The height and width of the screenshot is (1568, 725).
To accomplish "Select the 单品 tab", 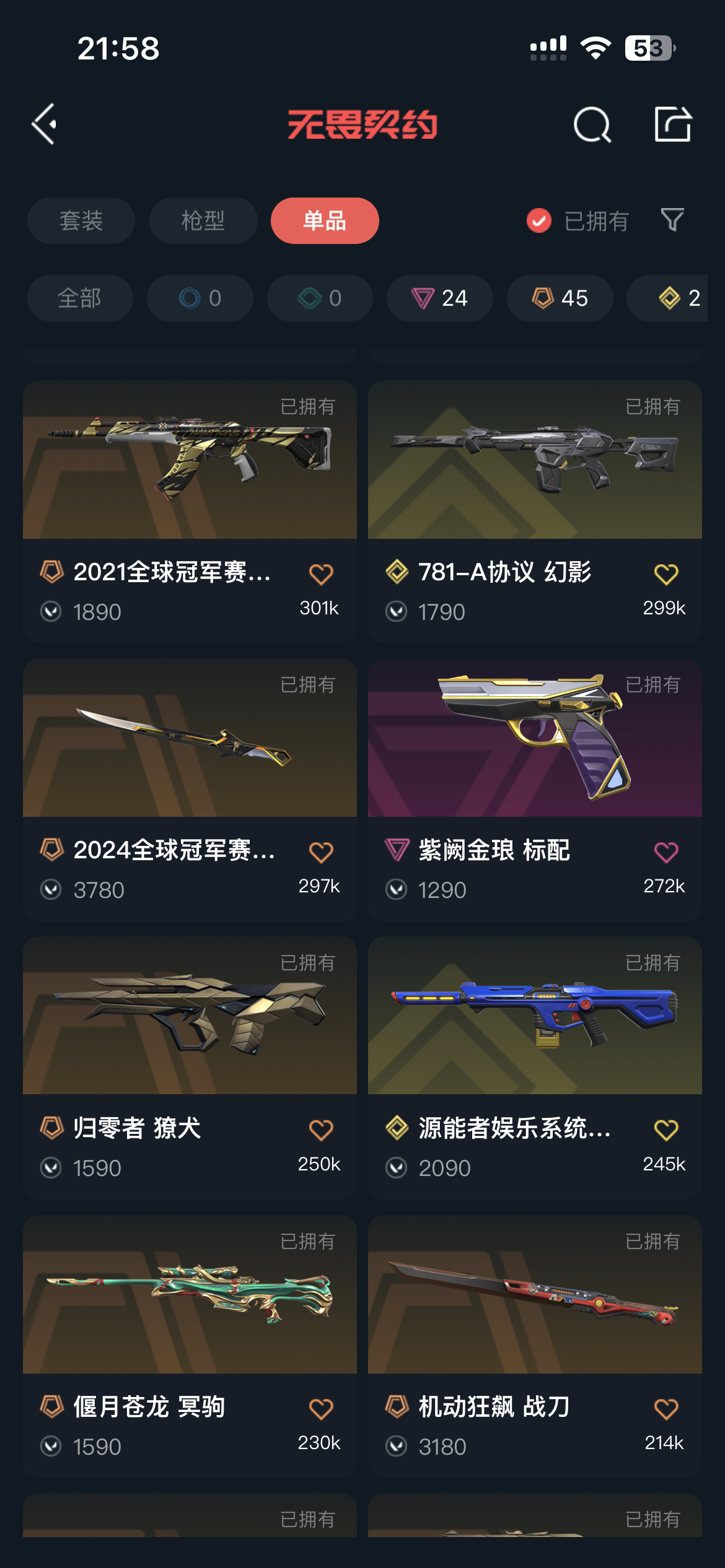I will tap(325, 220).
